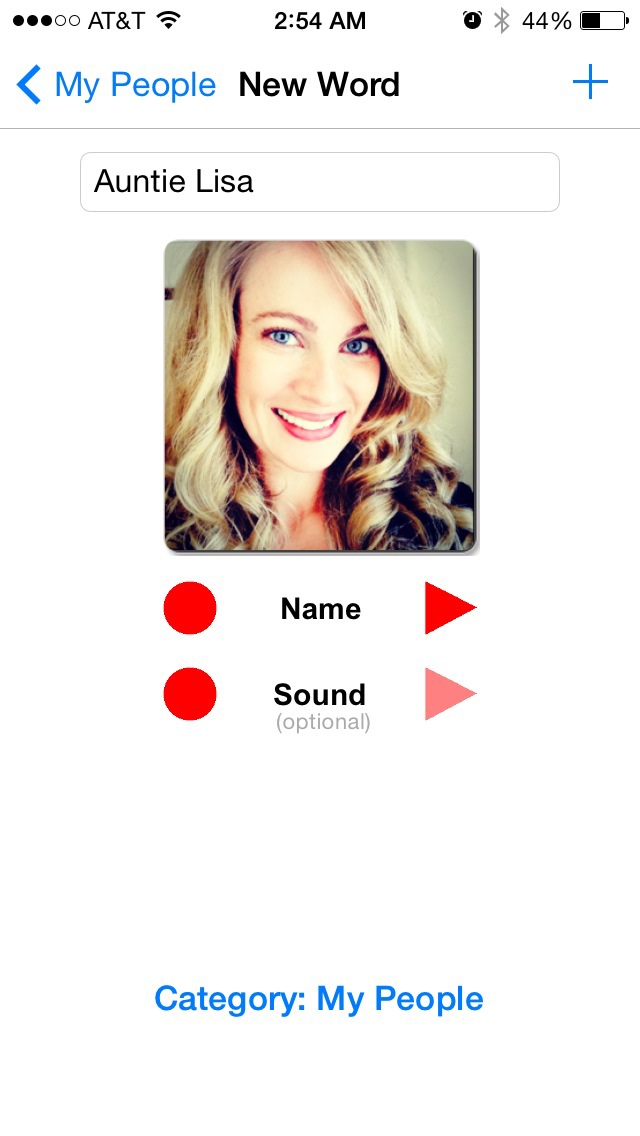This screenshot has height=1136, width=640.
Task: Go back to My People
Action: pyautogui.click(x=116, y=85)
